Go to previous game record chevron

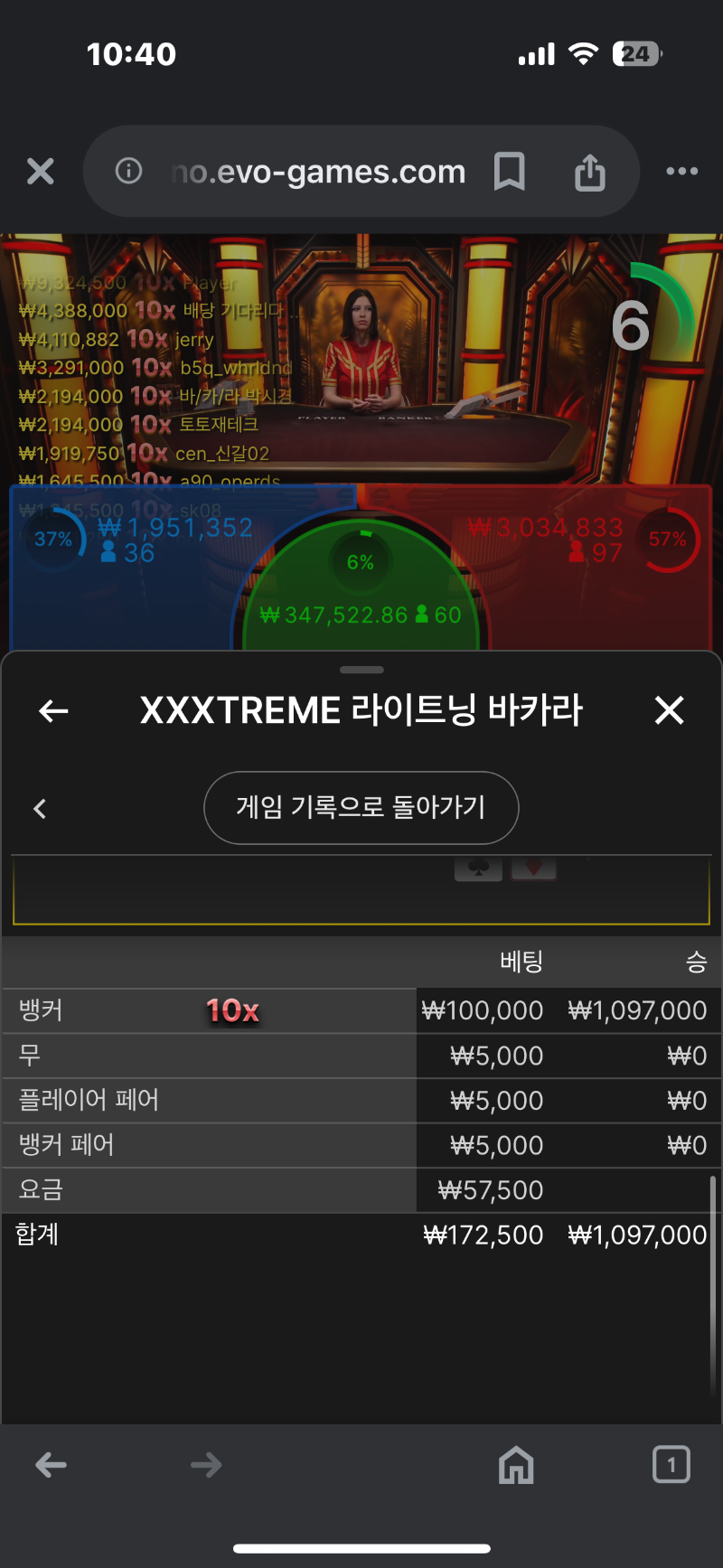40,809
